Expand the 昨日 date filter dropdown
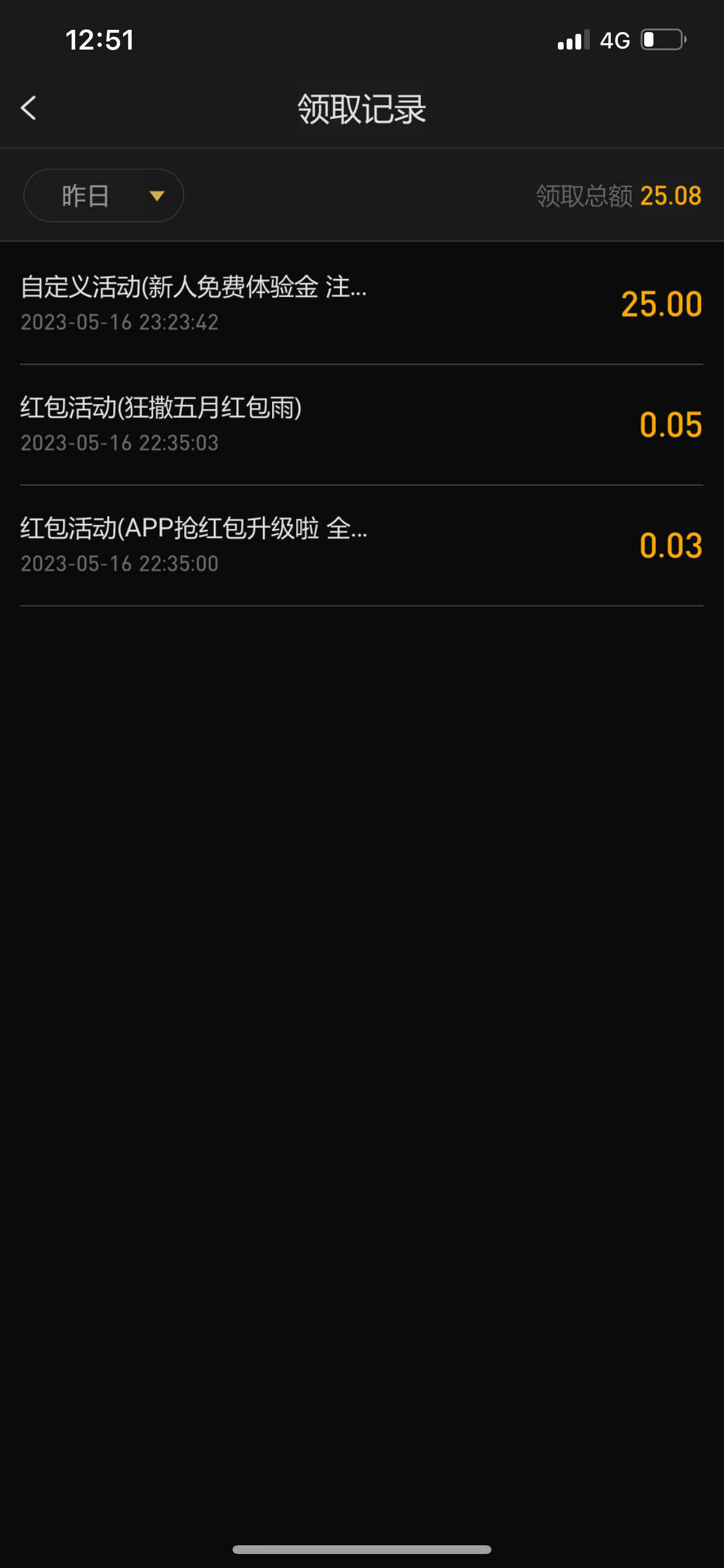724x1568 pixels. point(103,195)
